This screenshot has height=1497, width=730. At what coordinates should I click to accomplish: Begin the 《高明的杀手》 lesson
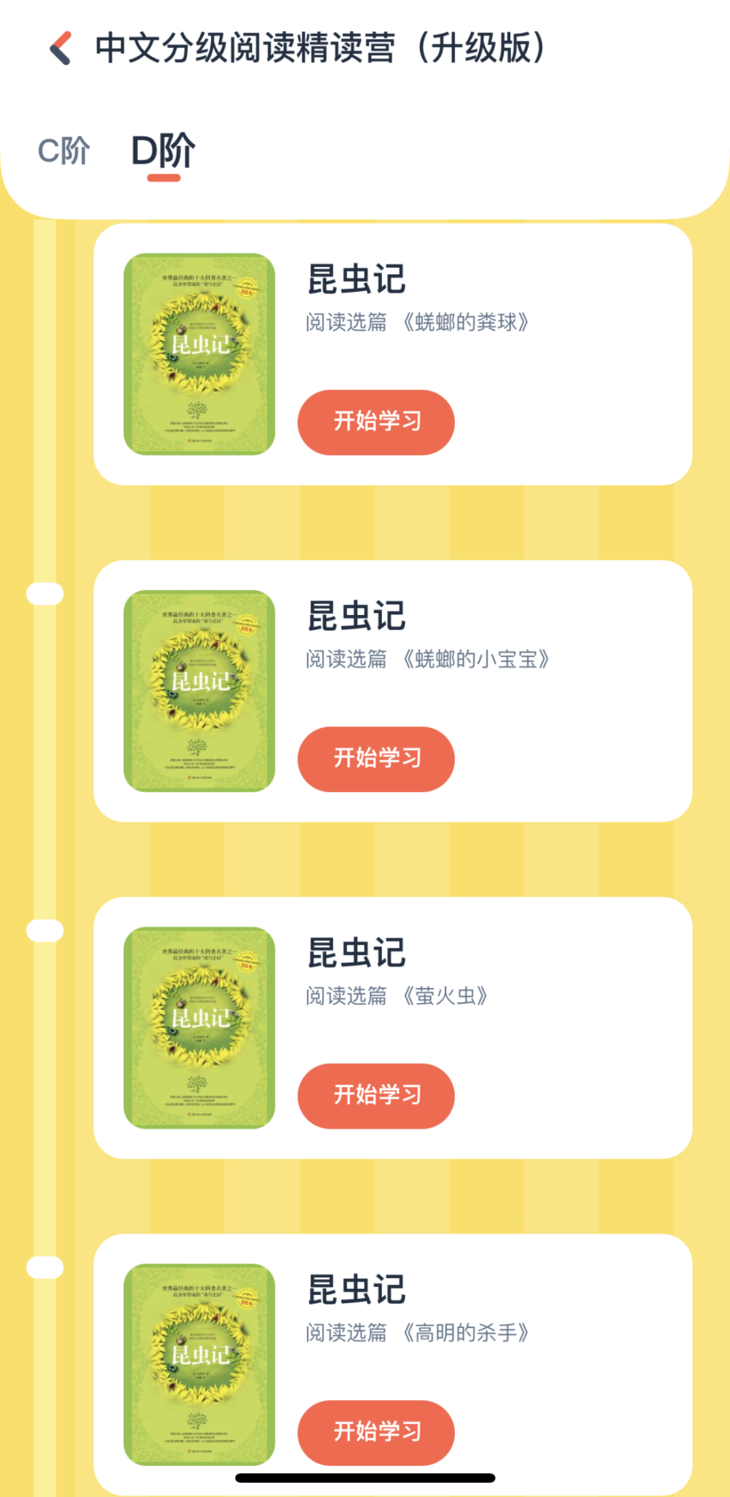[376, 1433]
